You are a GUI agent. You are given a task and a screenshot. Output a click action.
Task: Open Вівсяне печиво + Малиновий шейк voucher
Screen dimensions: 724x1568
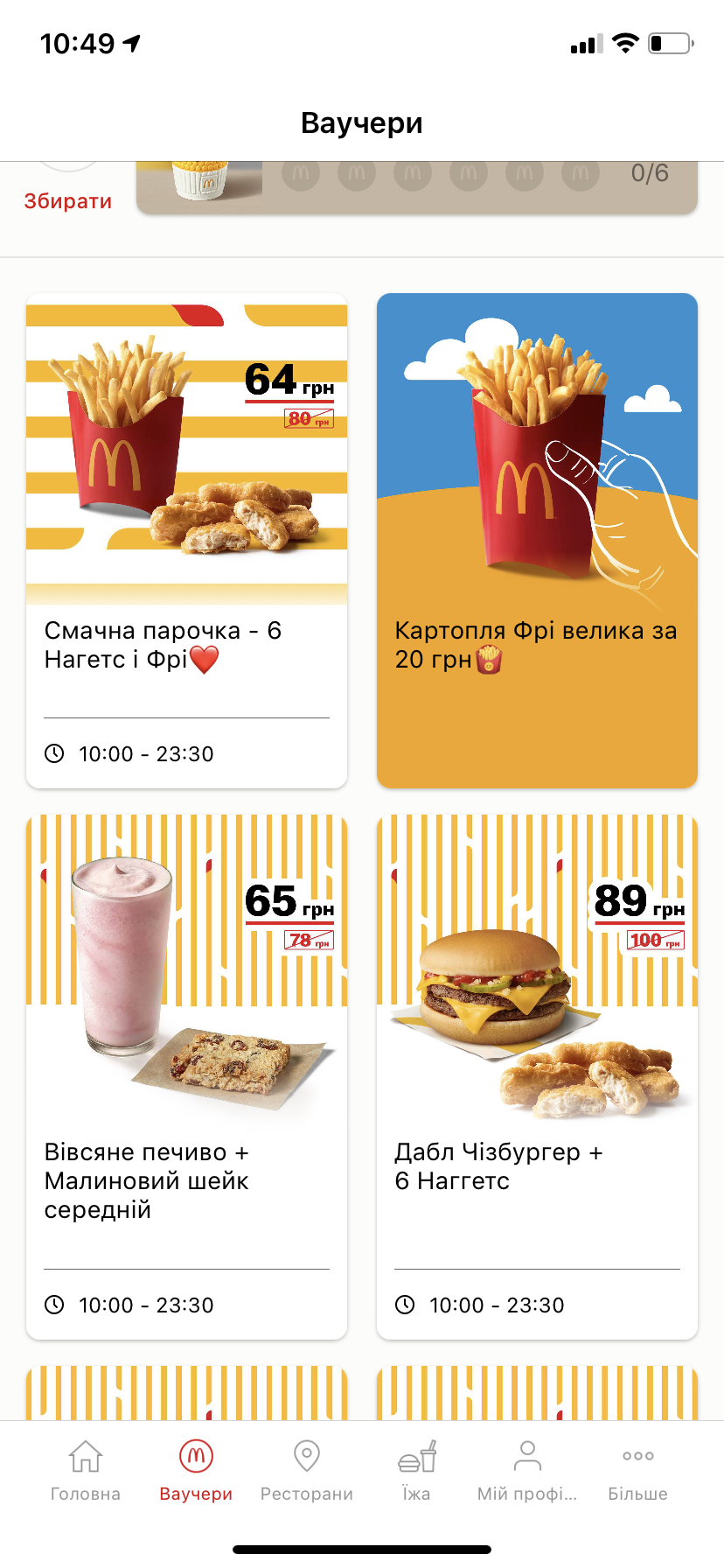[x=186, y=1076]
